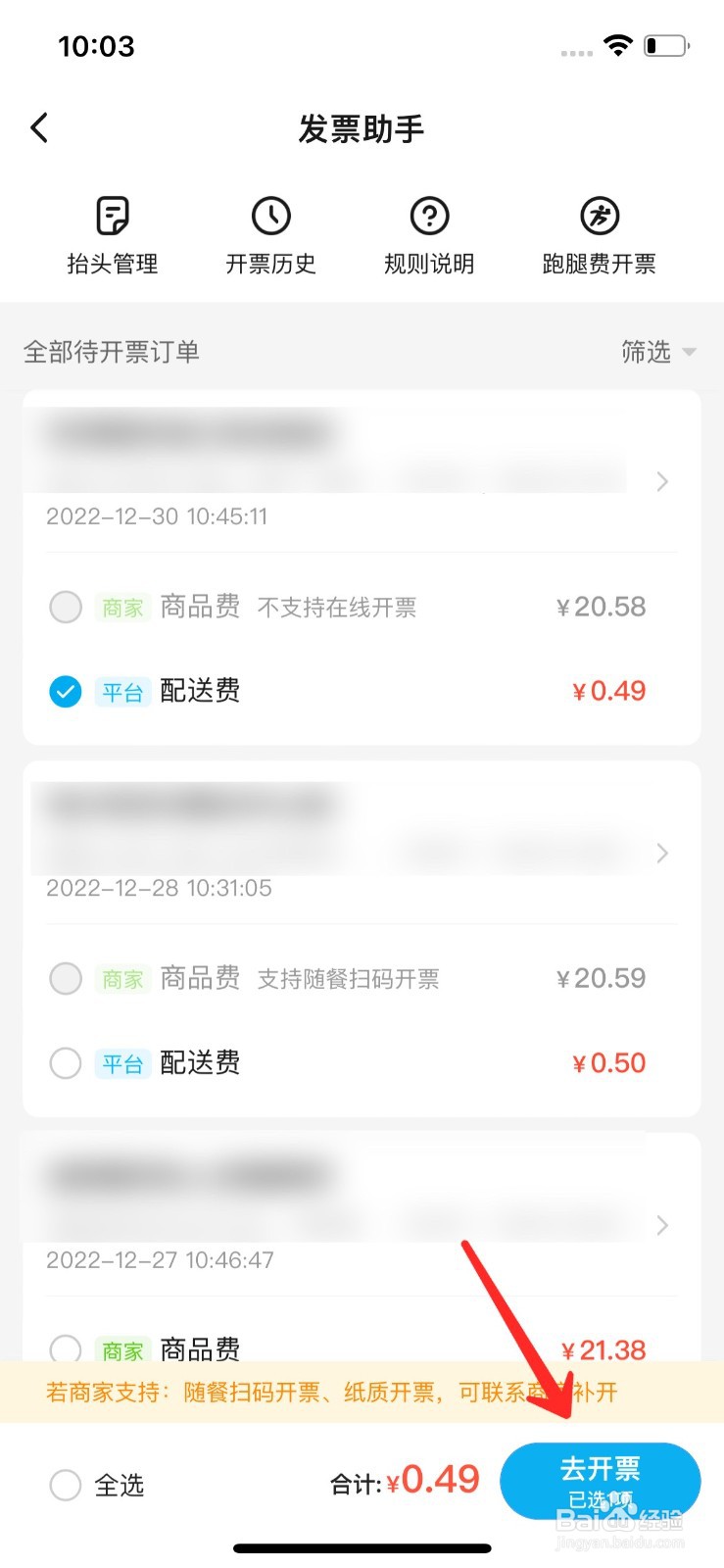Open 抬头管理
The height and width of the screenshot is (1568, 724).
[113, 234]
